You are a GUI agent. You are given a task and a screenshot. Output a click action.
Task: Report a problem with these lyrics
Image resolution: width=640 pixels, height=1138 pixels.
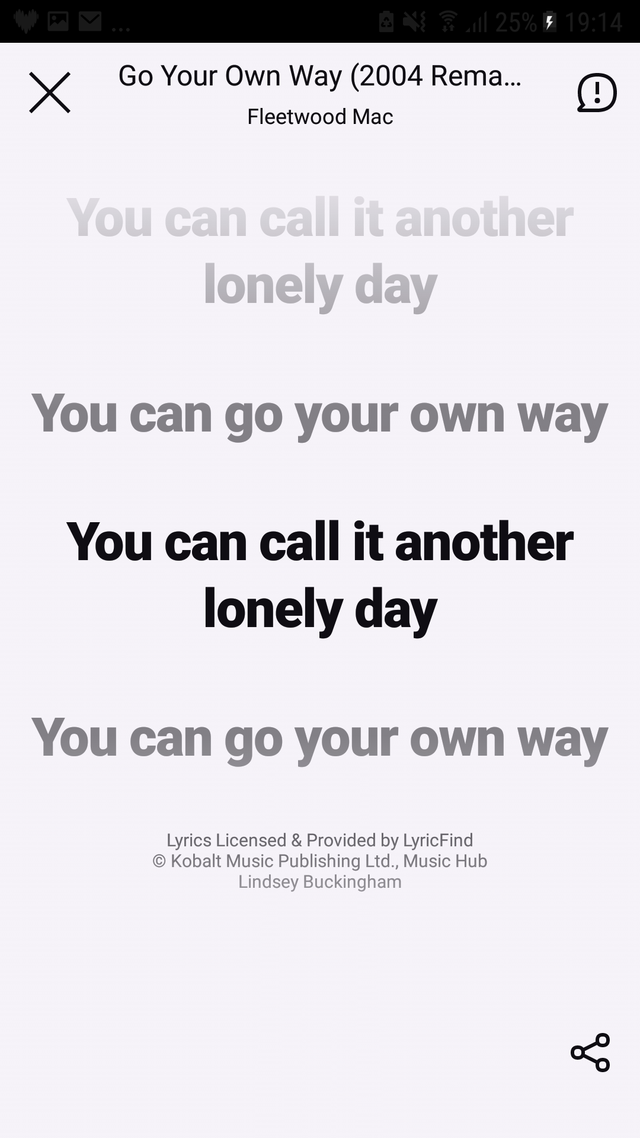(596, 93)
